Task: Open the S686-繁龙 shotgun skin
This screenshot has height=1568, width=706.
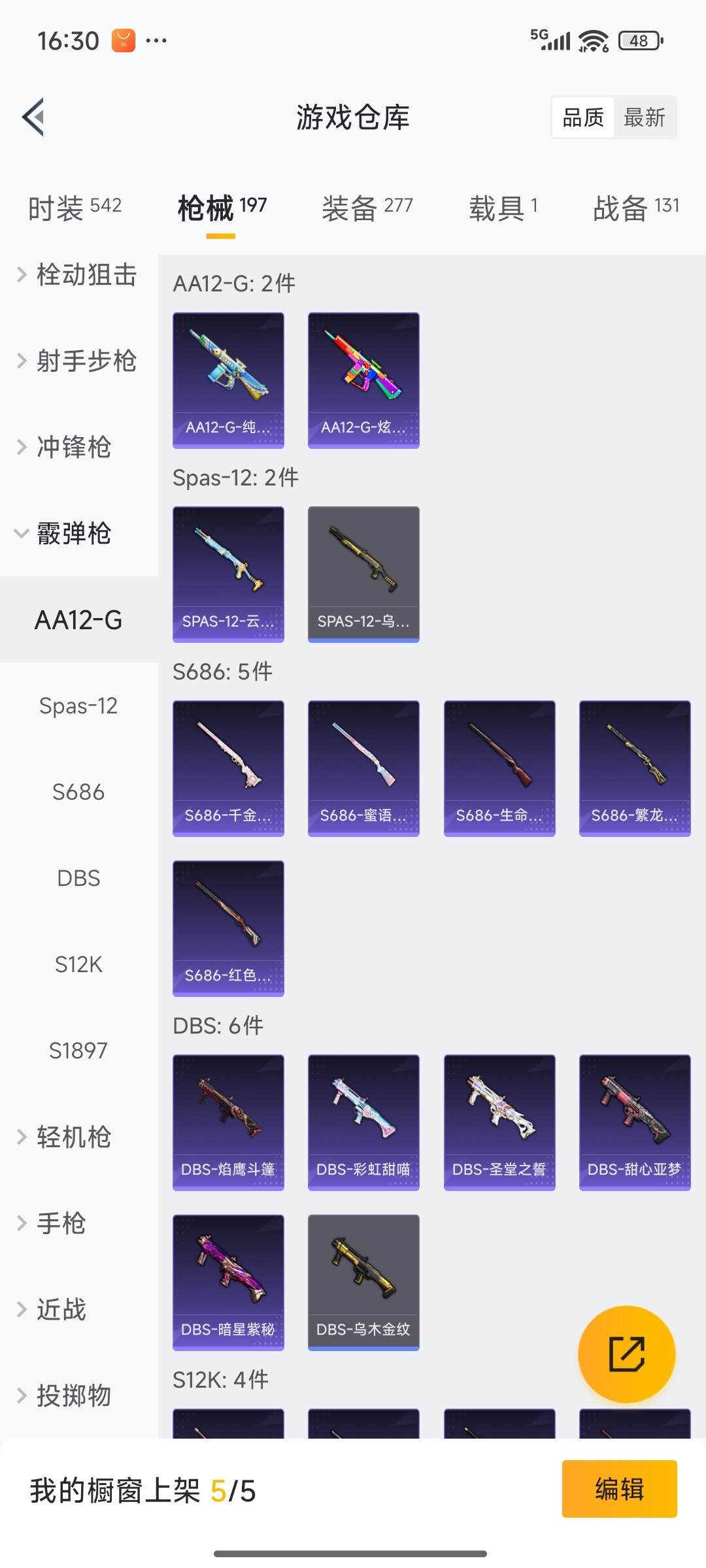Action: [x=635, y=768]
